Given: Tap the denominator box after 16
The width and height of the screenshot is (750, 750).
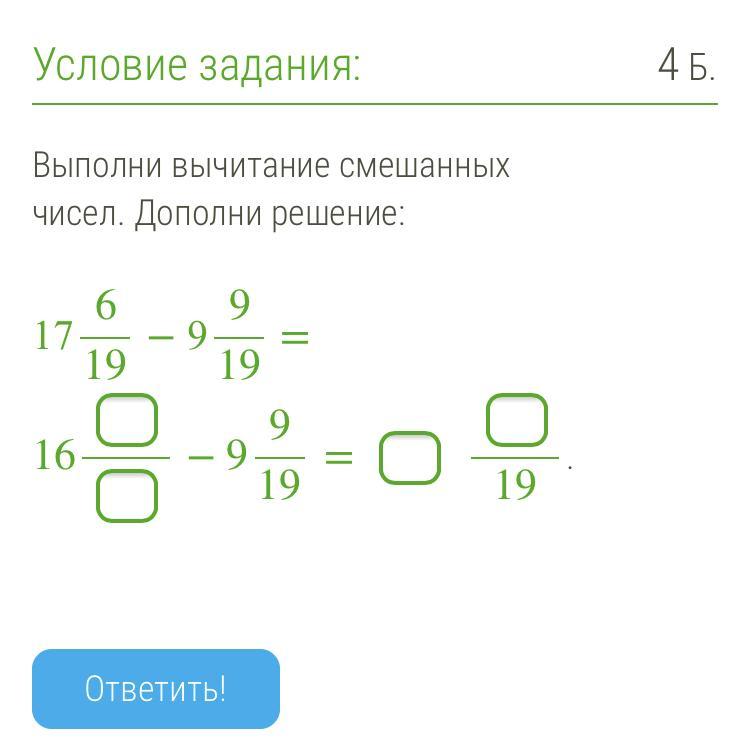Looking at the screenshot, I should click(127, 496).
